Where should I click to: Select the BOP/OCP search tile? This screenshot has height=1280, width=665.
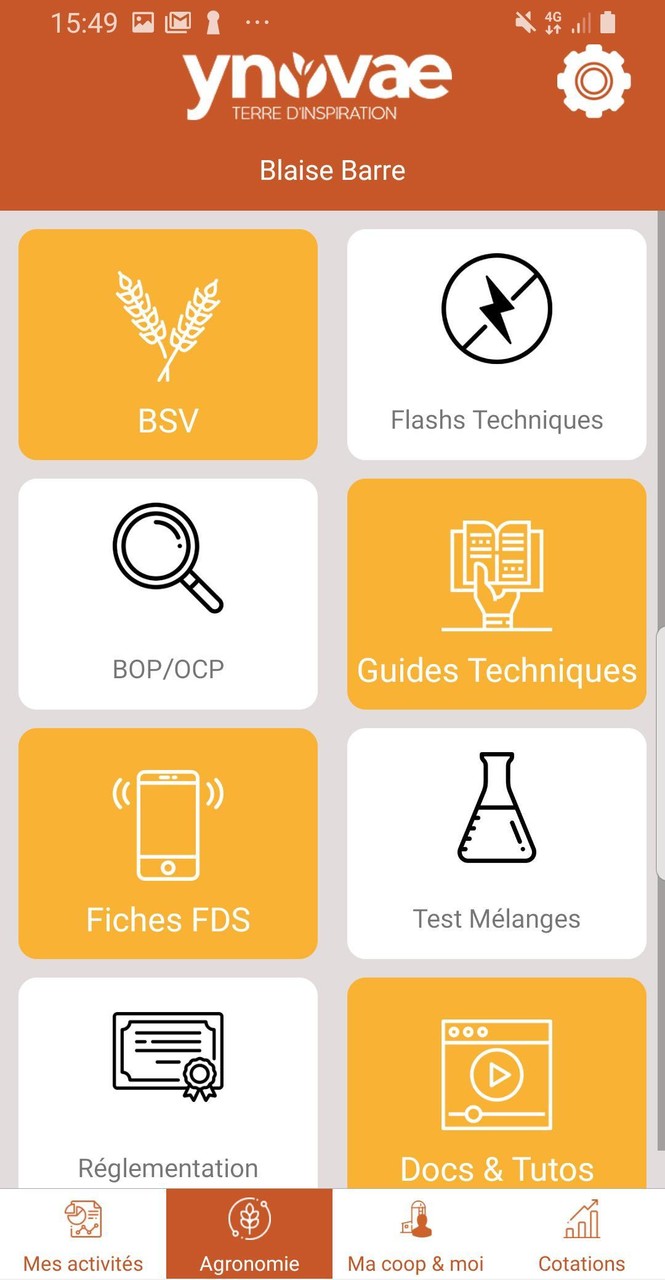click(x=168, y=593)
